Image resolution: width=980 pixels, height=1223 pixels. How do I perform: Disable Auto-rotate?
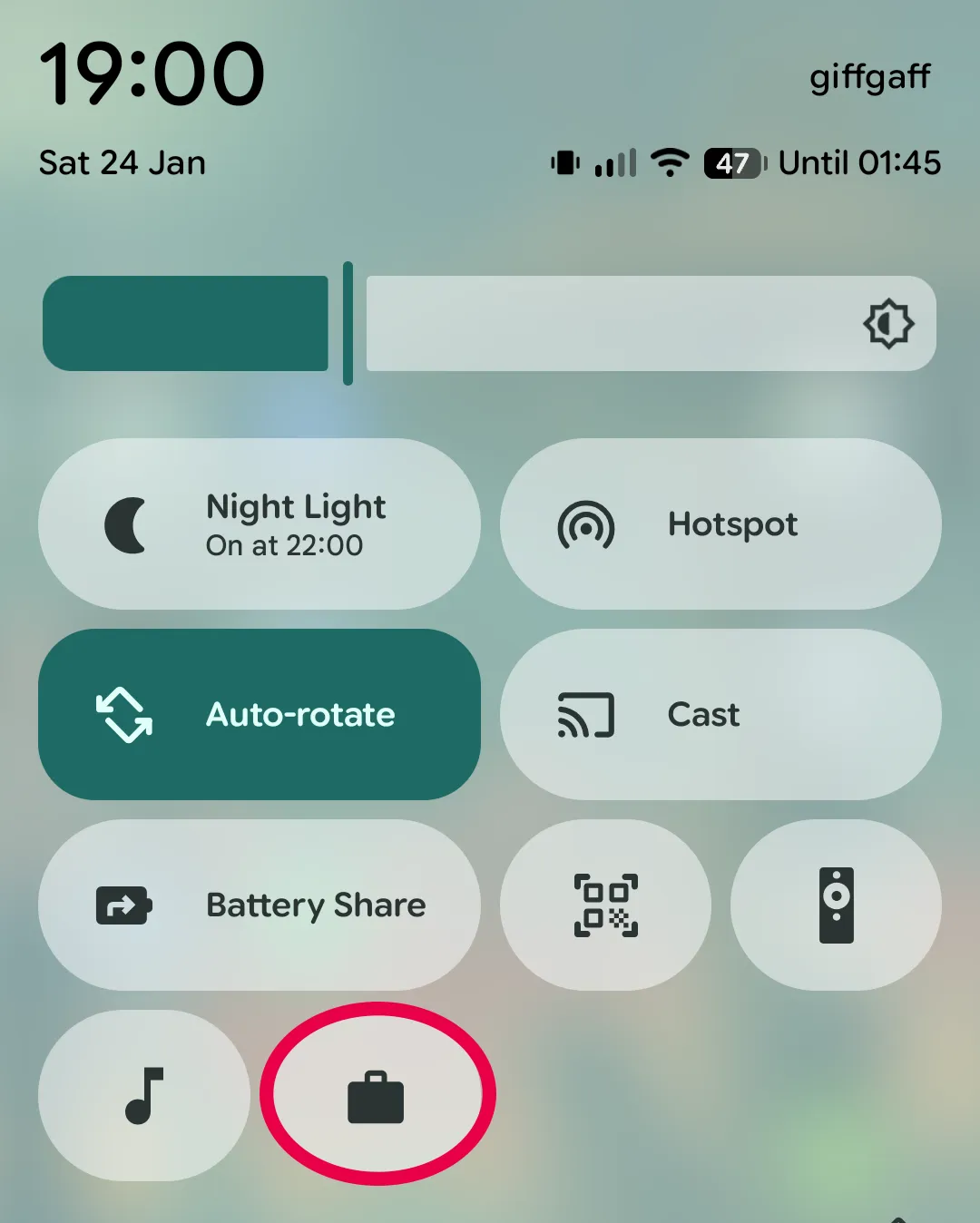point(259,714)
